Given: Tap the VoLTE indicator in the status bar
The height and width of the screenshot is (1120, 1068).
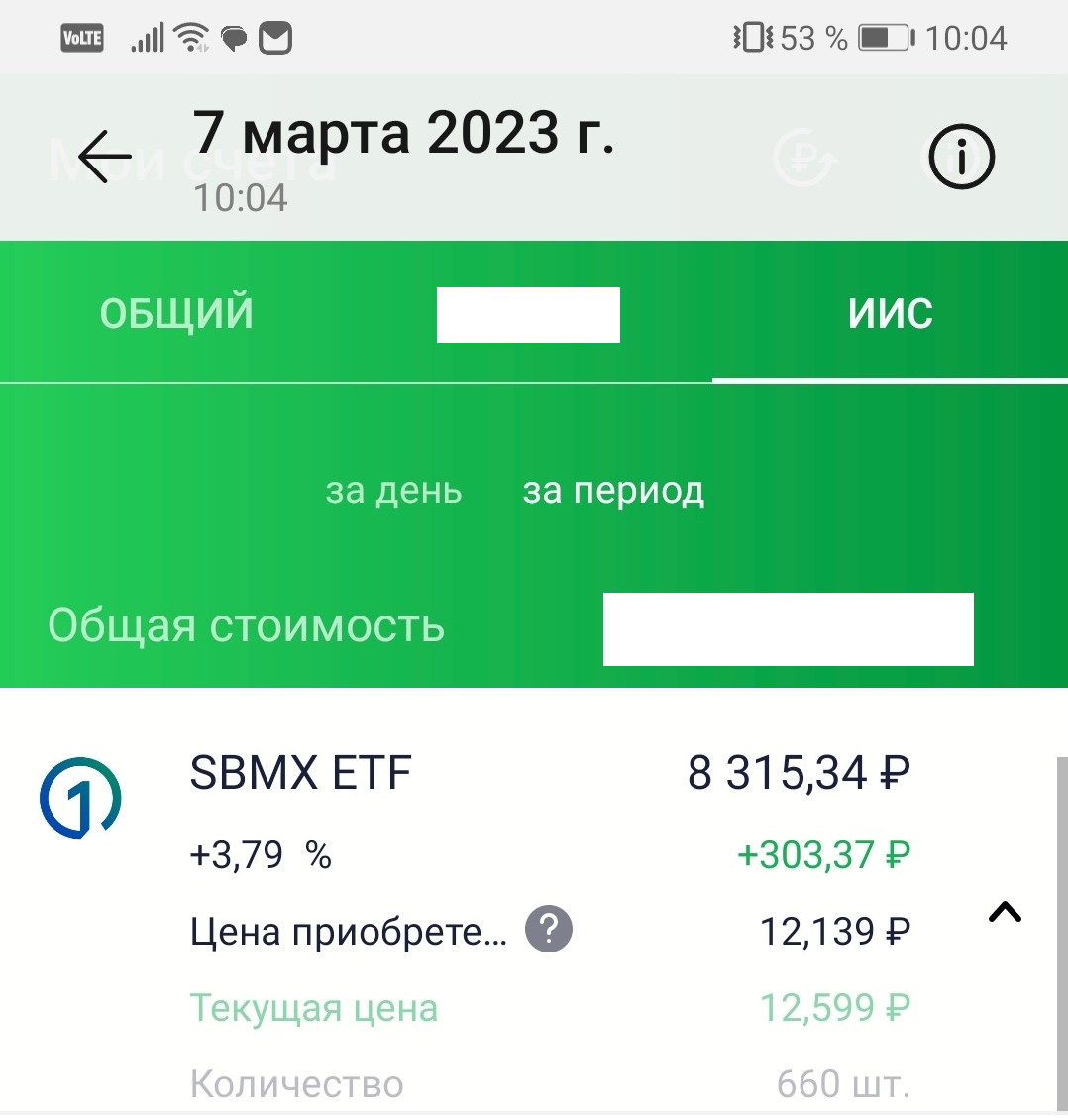Looking at the screenshot, I should pos(82,37).
